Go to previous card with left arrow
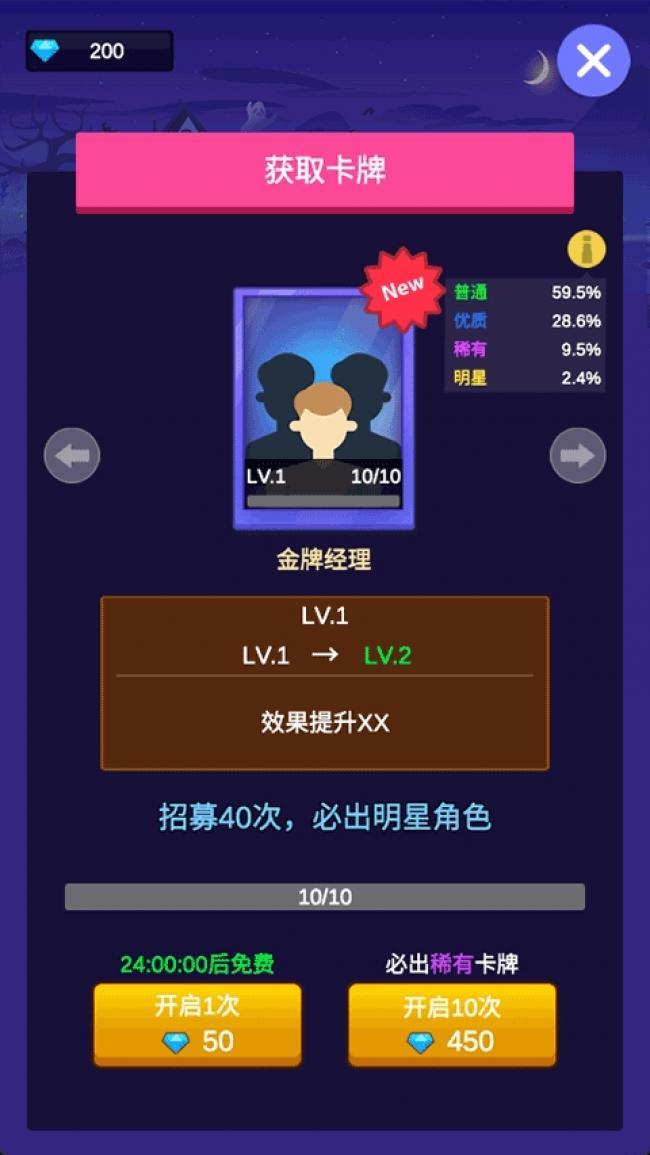Viewport: 650px width, 1155px height. (x=72, y=456)
